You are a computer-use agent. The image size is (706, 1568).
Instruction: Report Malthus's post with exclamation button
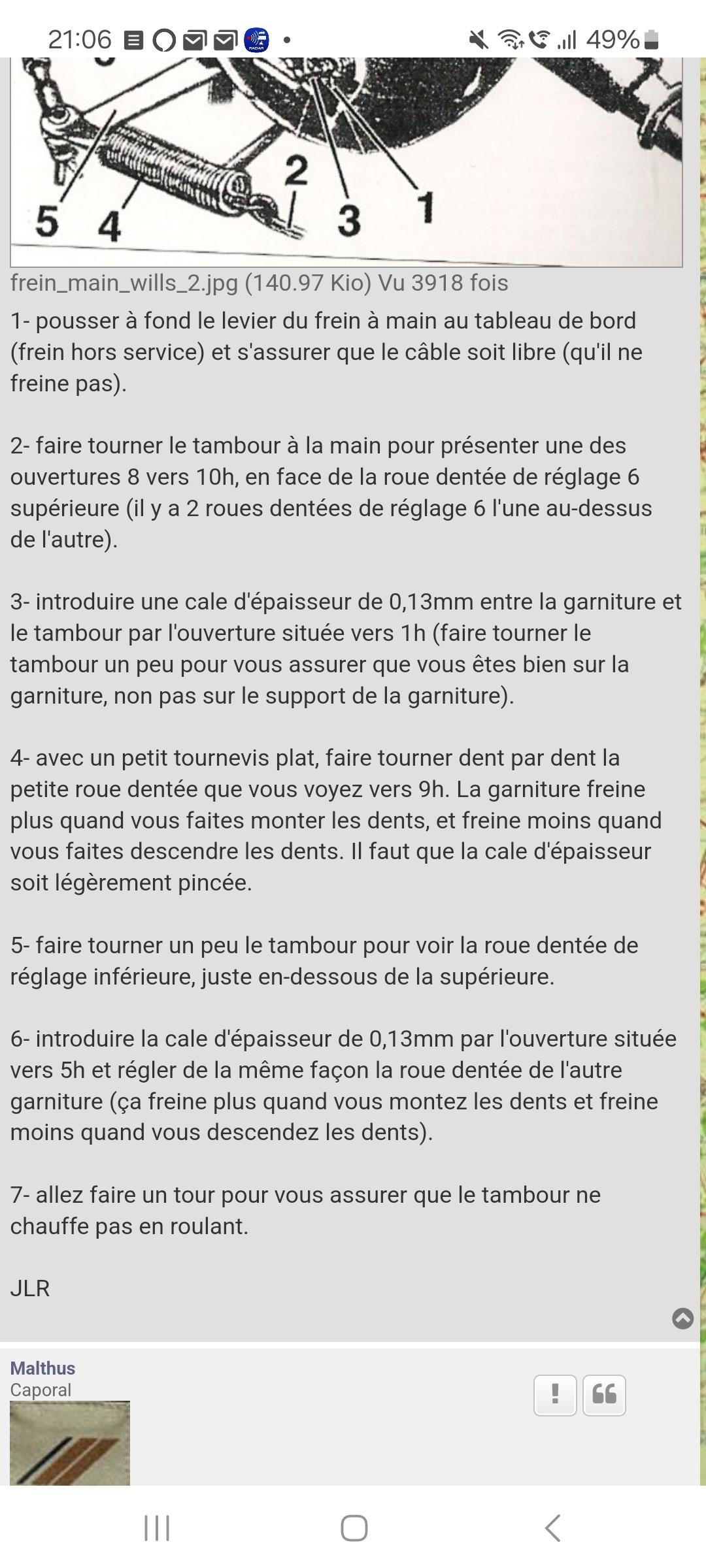[555, 1395]
